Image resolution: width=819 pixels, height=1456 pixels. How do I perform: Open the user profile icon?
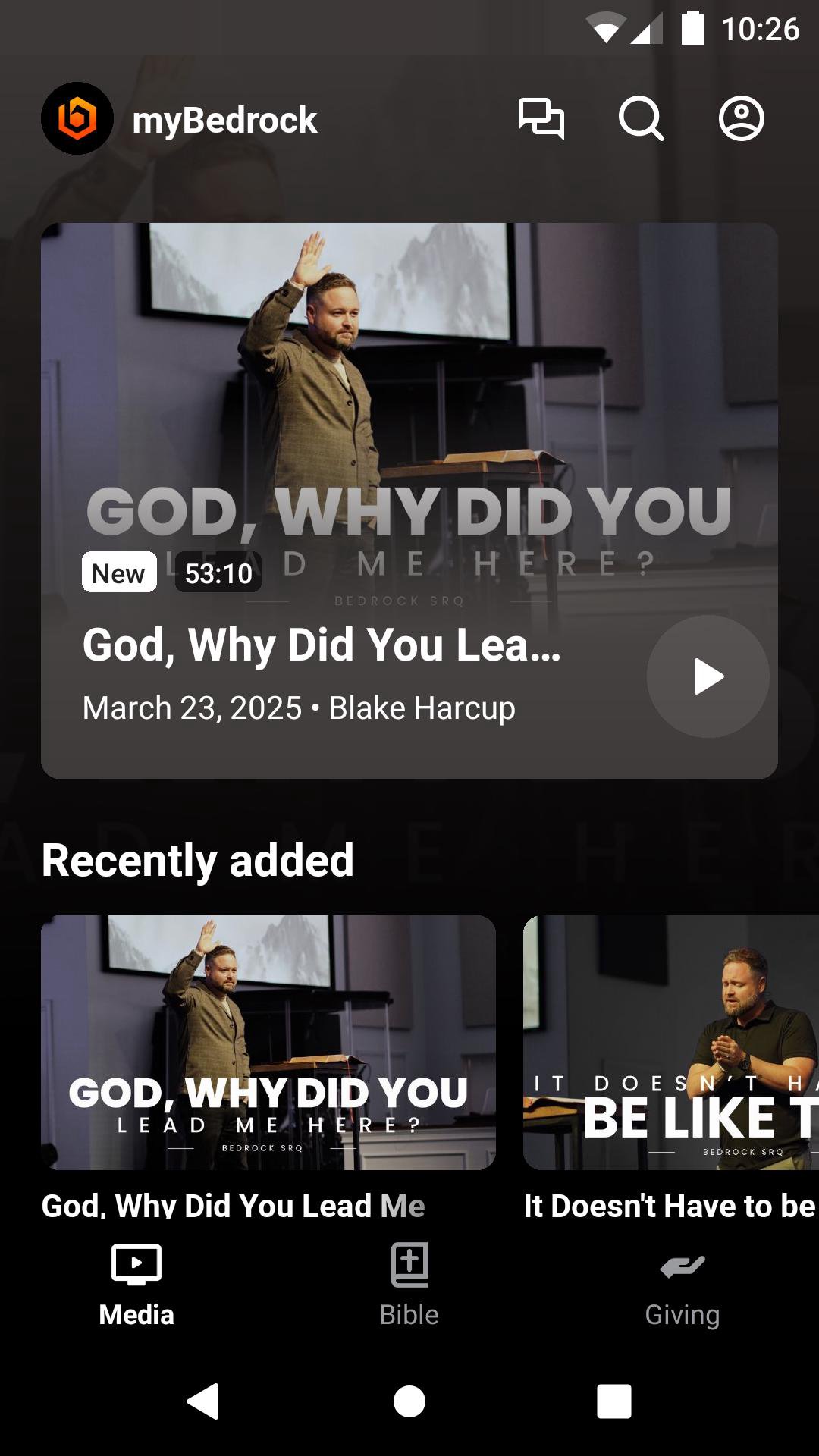pos(741,119)
